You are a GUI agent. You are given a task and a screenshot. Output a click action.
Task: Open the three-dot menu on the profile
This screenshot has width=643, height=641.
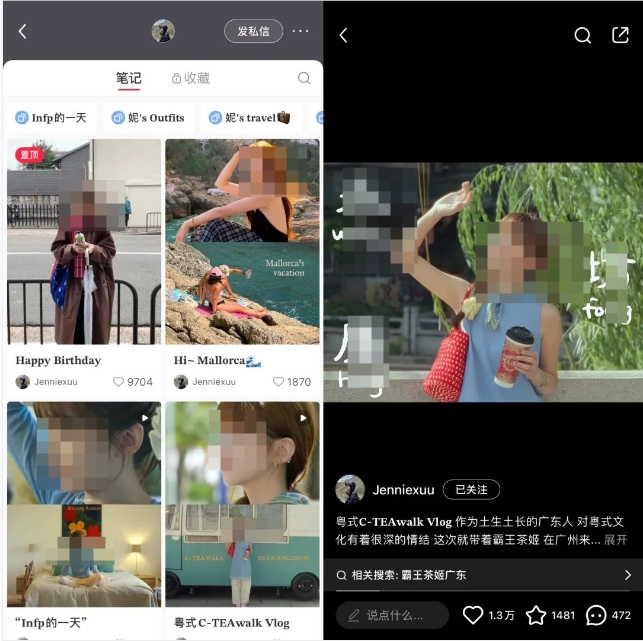coord(301,31)
